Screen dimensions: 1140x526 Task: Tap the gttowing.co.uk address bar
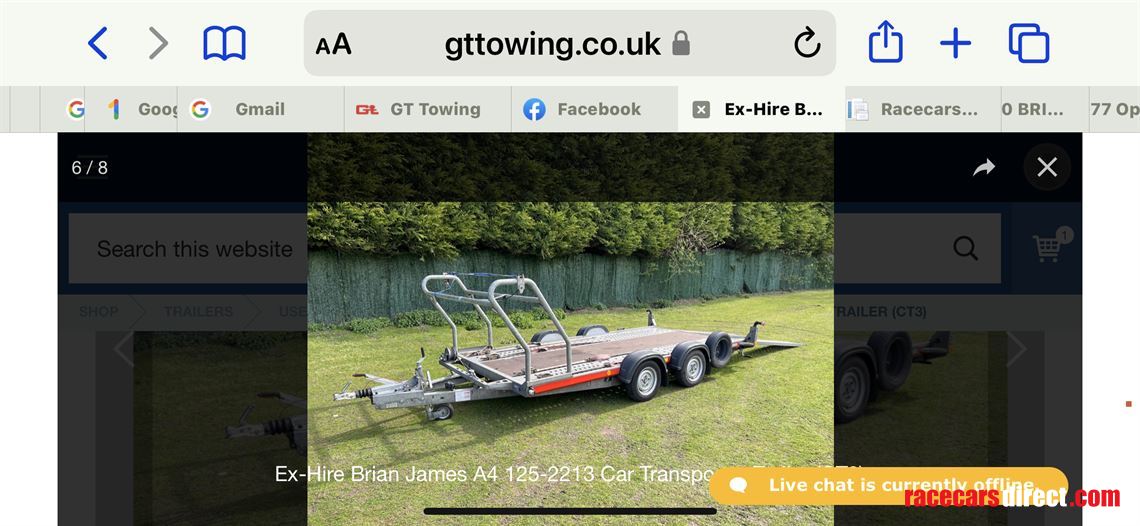point(553,44)
